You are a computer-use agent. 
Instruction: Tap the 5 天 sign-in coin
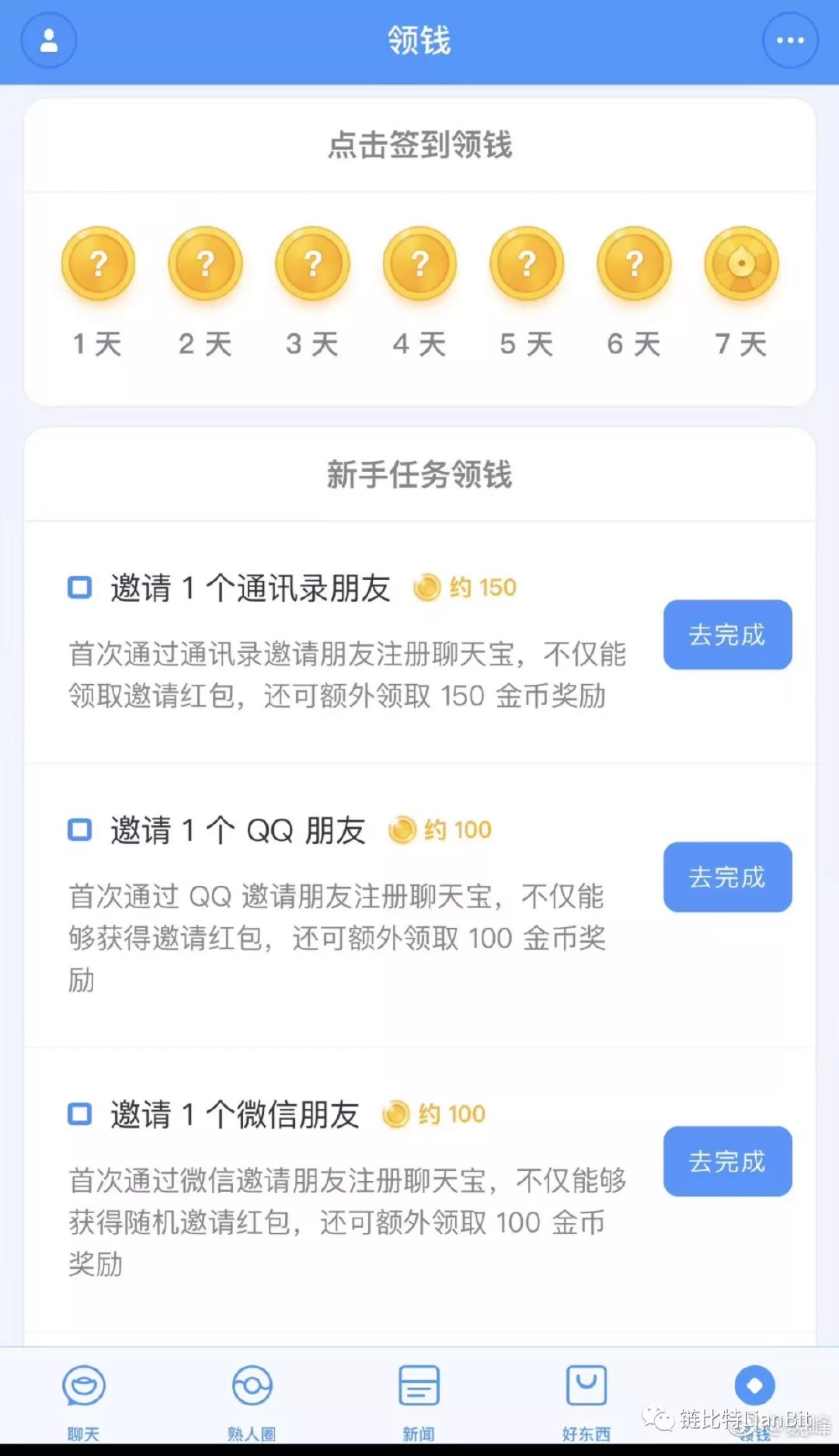527,264
